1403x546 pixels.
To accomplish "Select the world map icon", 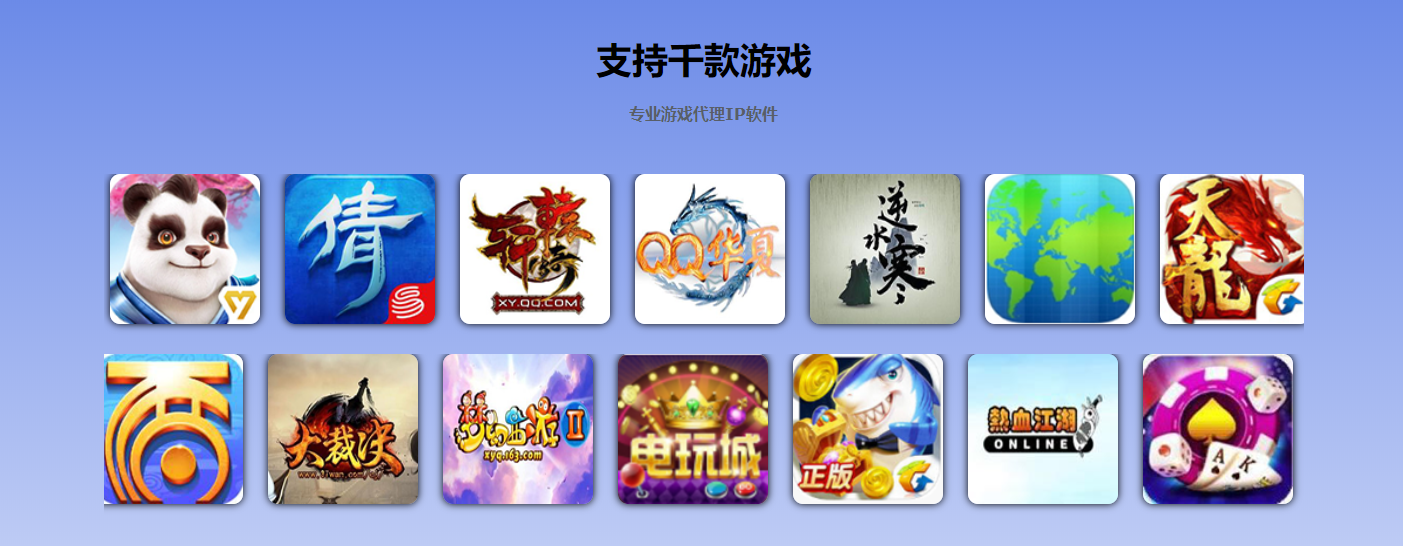I will [x=1060, y=249].
